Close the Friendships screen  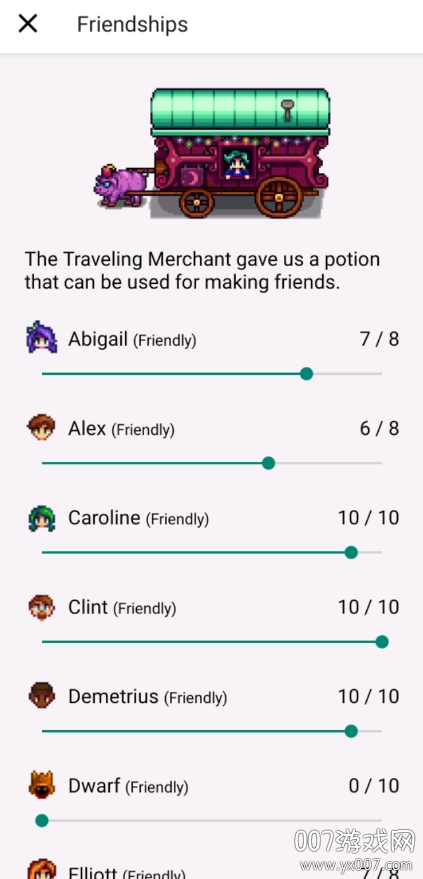coord(27,24)
